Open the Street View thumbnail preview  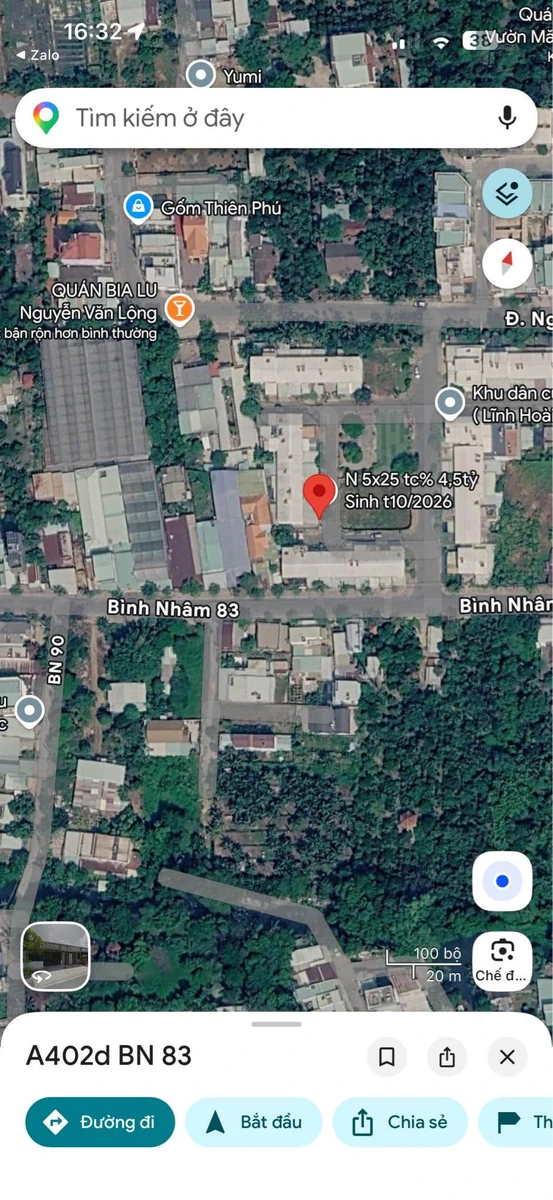pyautogui.click(x=56, y=956)
